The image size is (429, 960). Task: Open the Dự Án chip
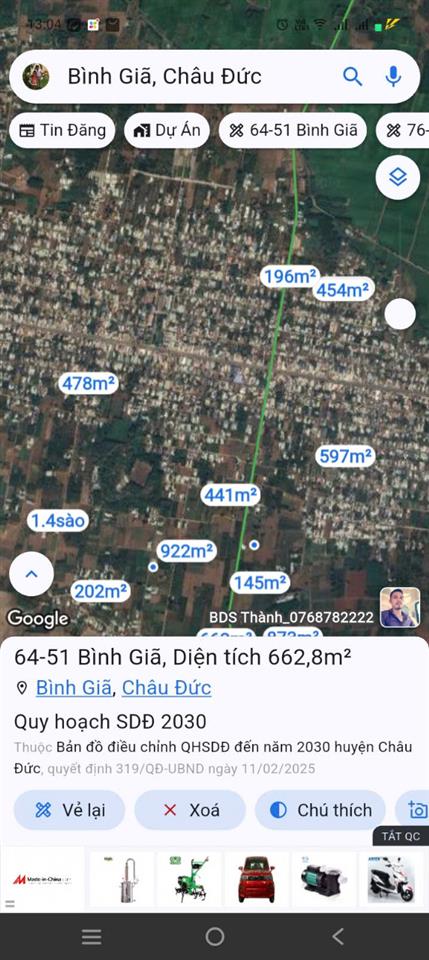[167, 130]
